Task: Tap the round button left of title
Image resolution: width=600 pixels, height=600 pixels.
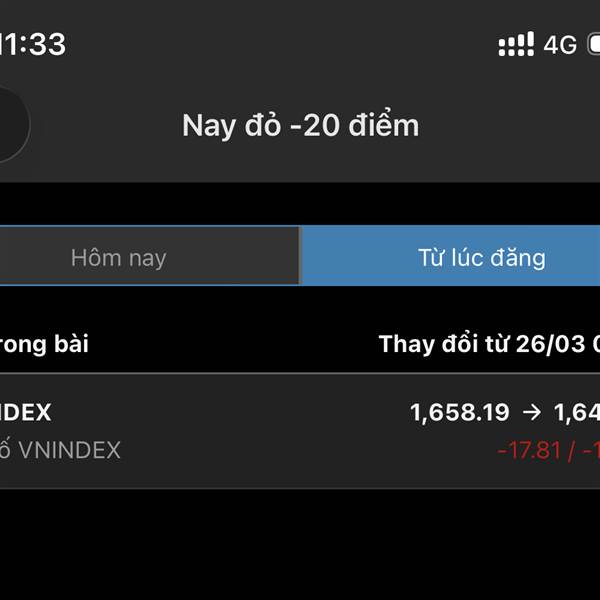Action: point(13,125)
